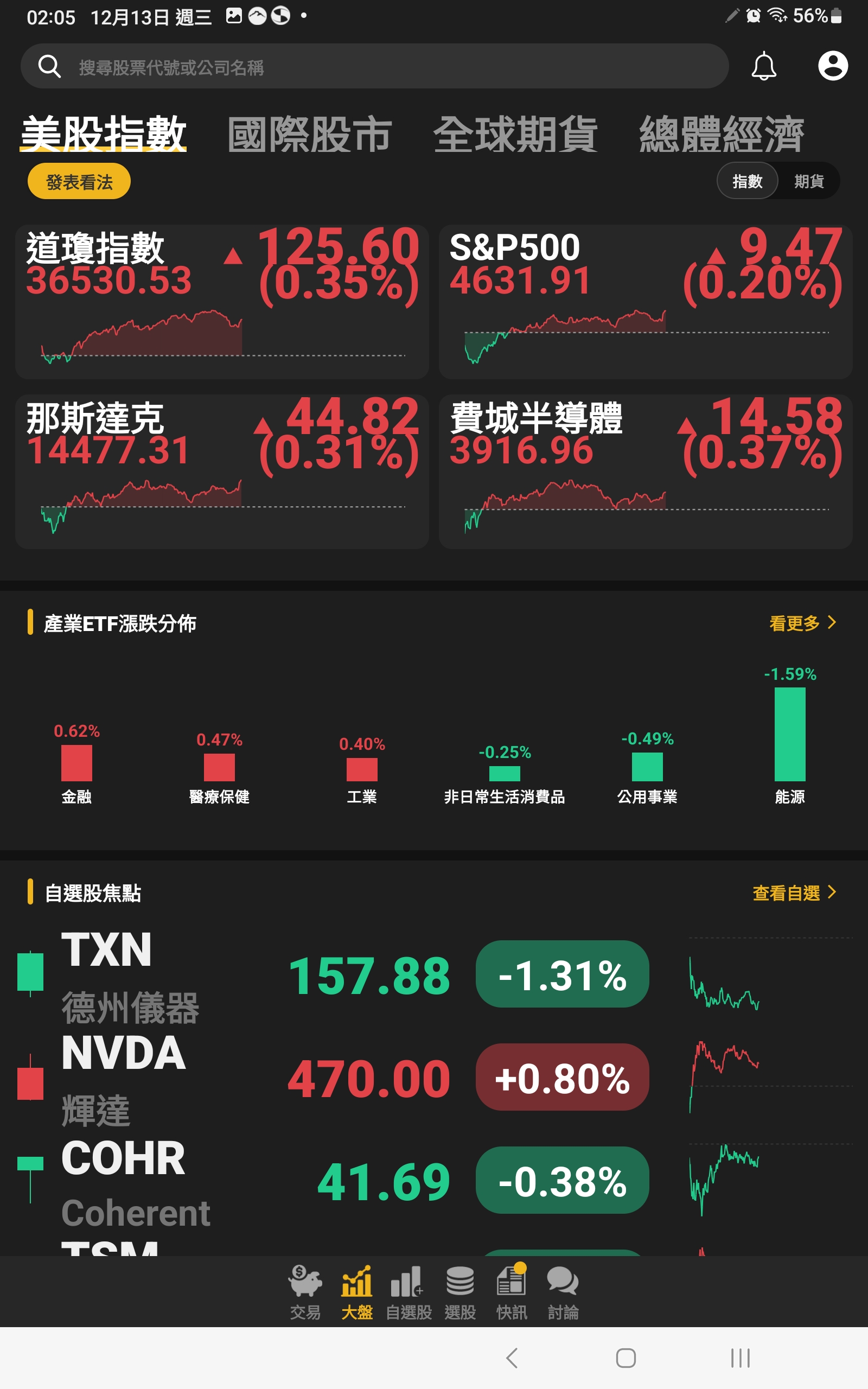Viewport: 868px width, 1389px height.
Task: Switch to the 國際股市 tab
Action: point(309,135)
